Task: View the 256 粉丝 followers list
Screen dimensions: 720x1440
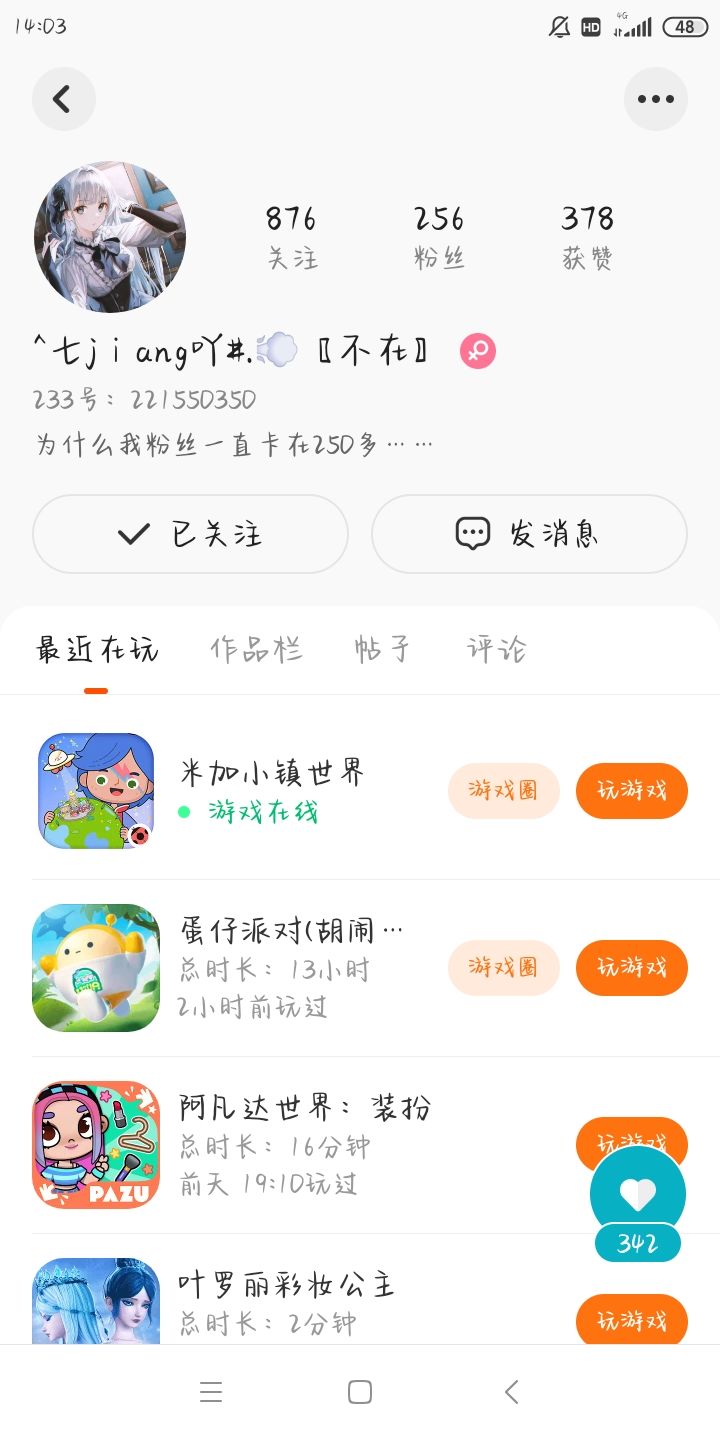Action: tap(439, 236)
